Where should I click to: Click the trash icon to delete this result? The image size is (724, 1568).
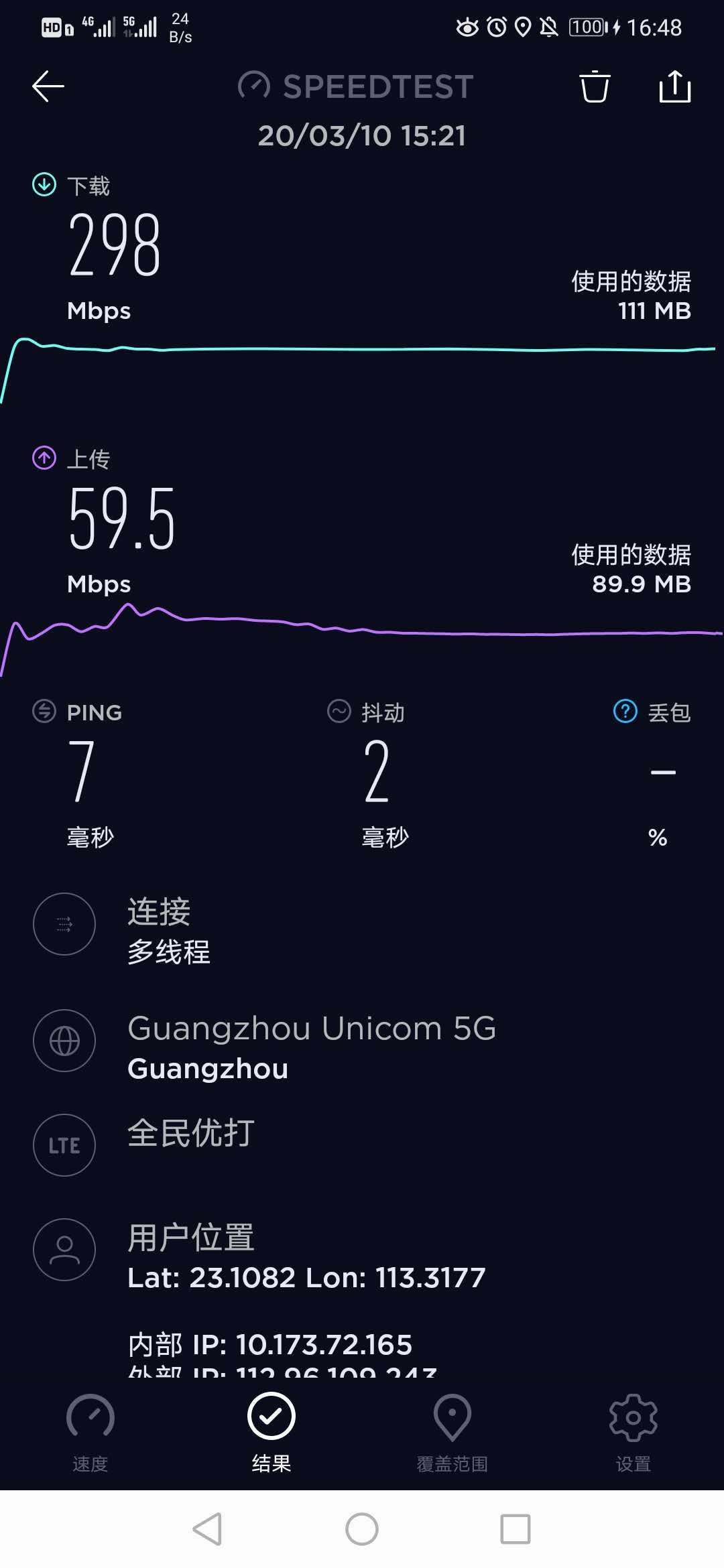pos(595,86)
